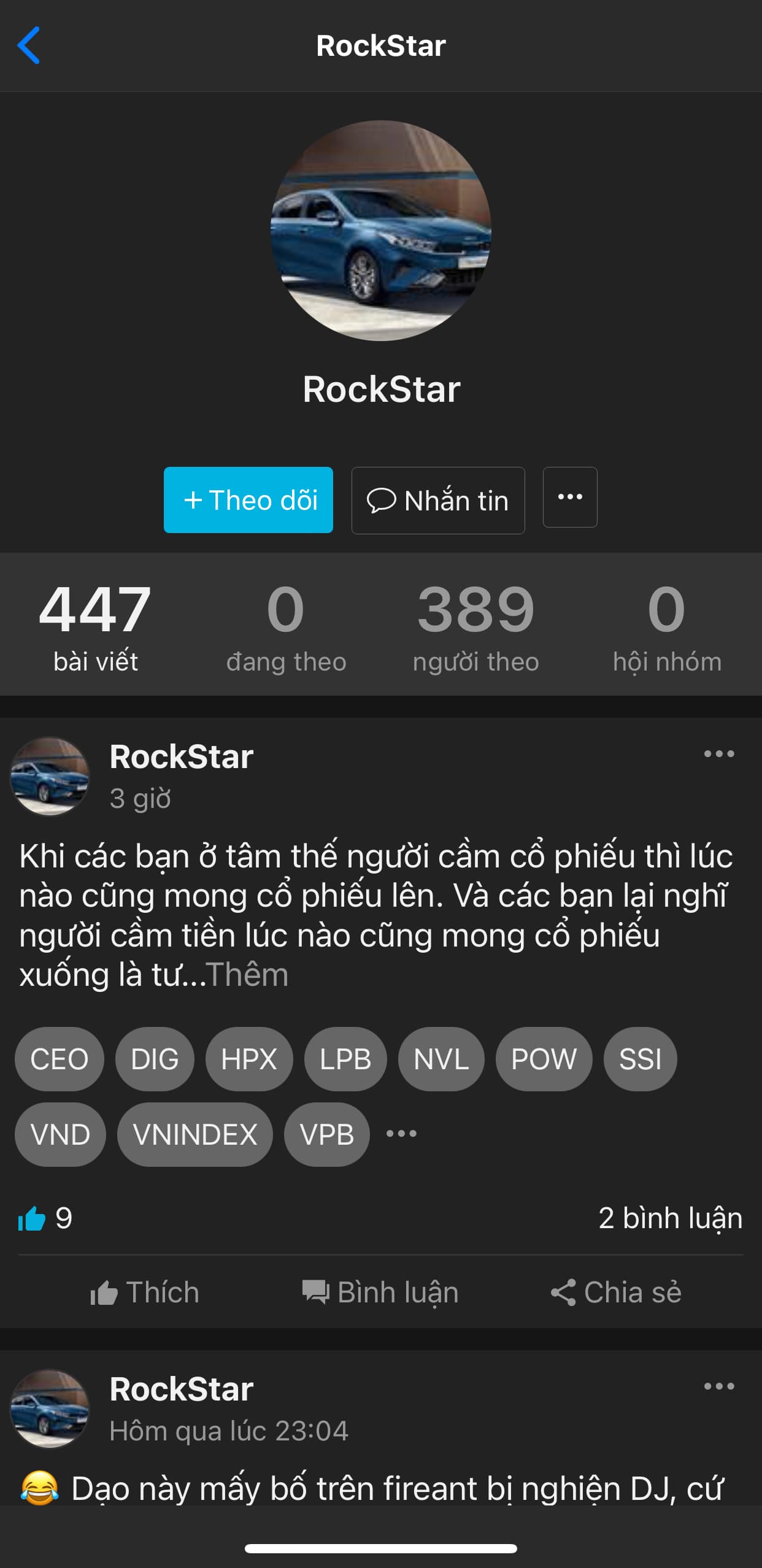Open options for the Hôm qua 23:04 post
Viewport: 762px width, 1568px height.
pos(719,1386)
